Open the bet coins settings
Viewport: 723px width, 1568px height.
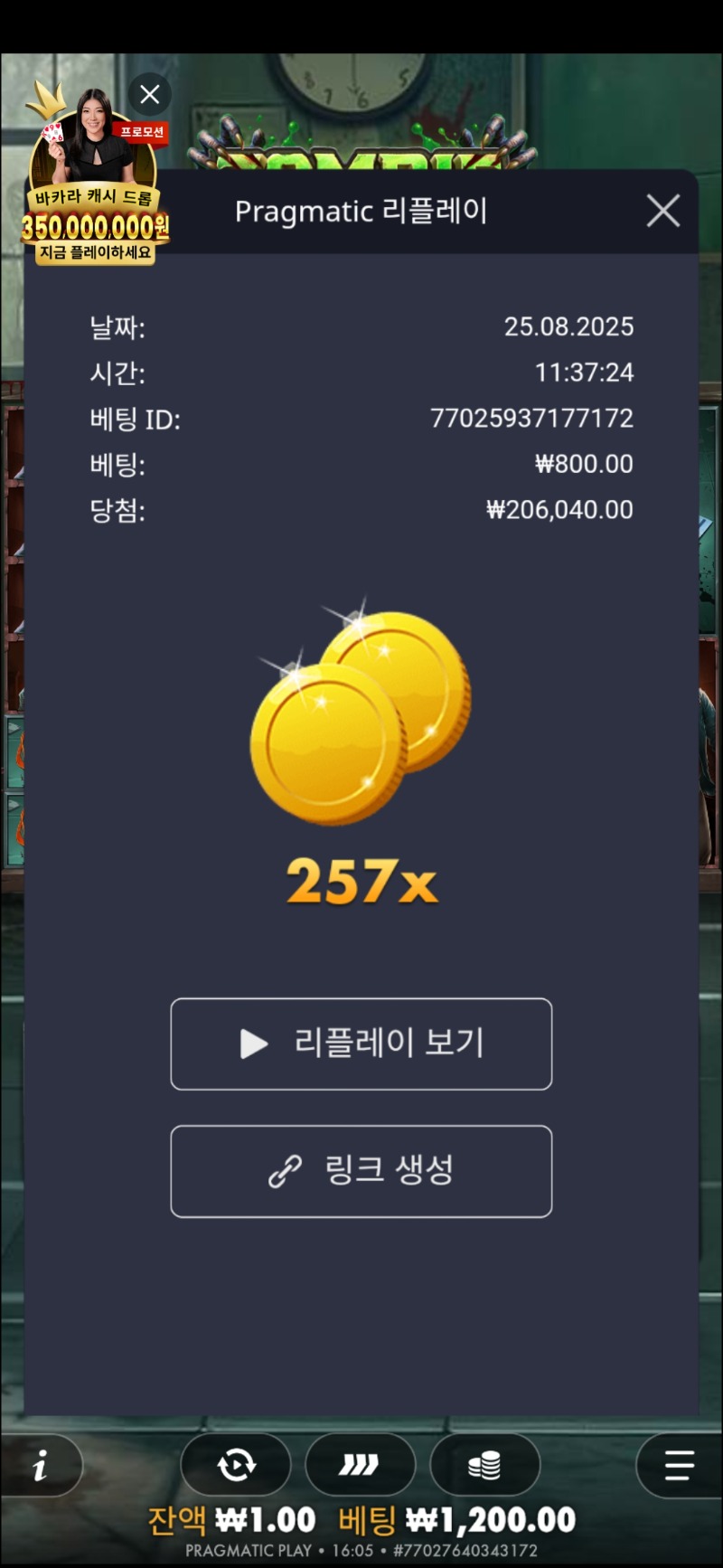(x=484, y=1465)
